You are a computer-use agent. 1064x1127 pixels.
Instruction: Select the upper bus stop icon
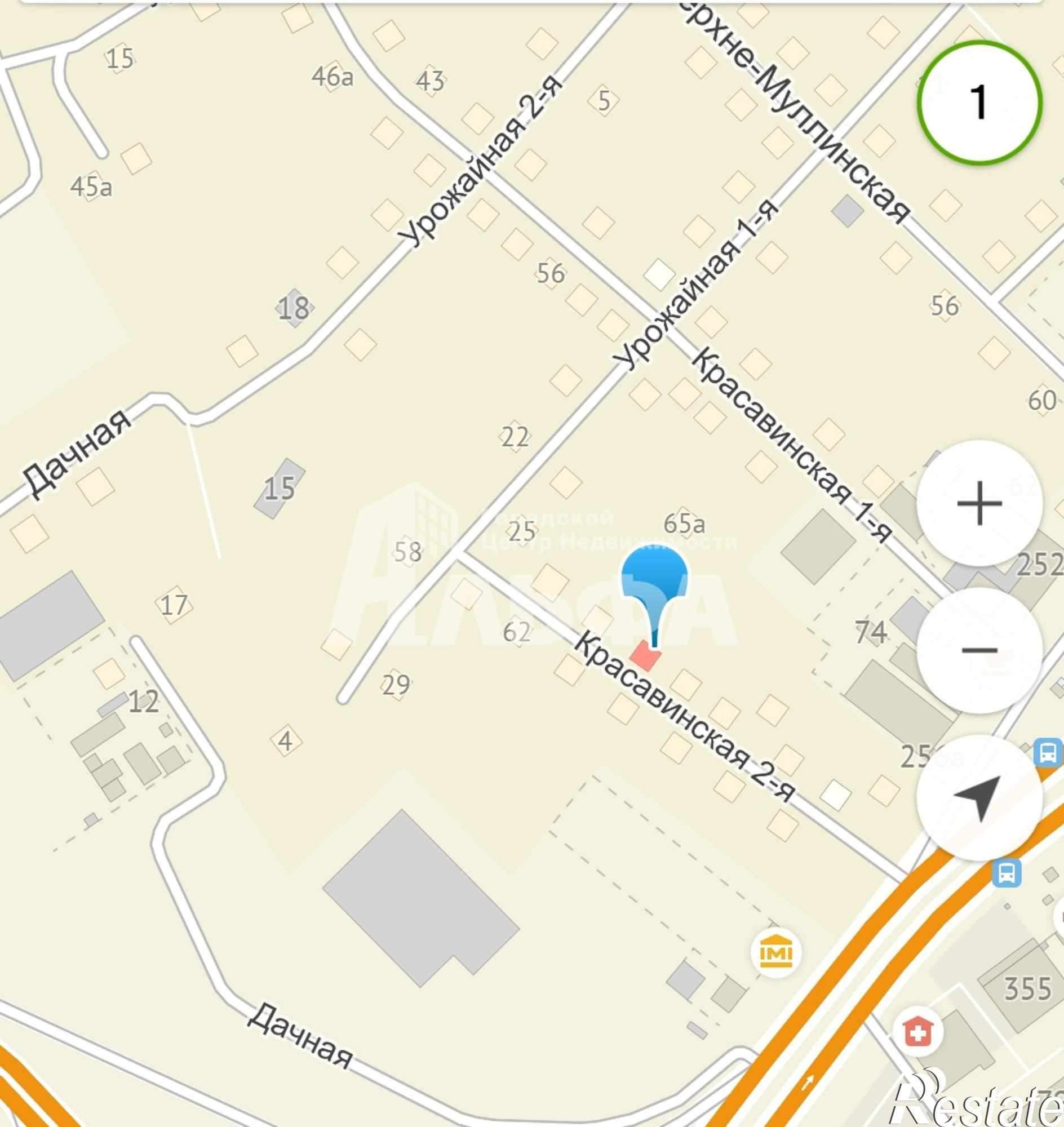point(1048,753)
